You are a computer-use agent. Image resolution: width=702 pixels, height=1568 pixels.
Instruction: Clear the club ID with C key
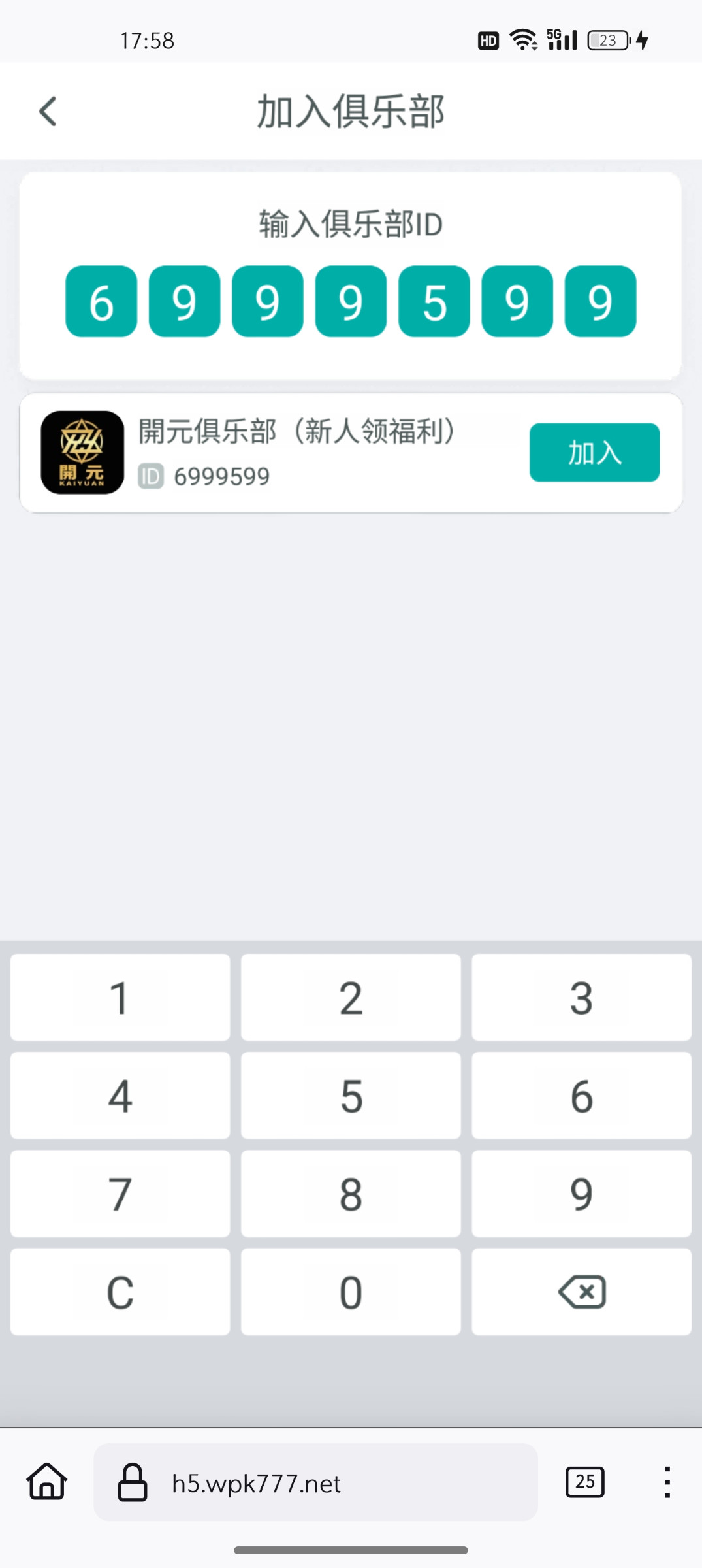coord(120,1292)
